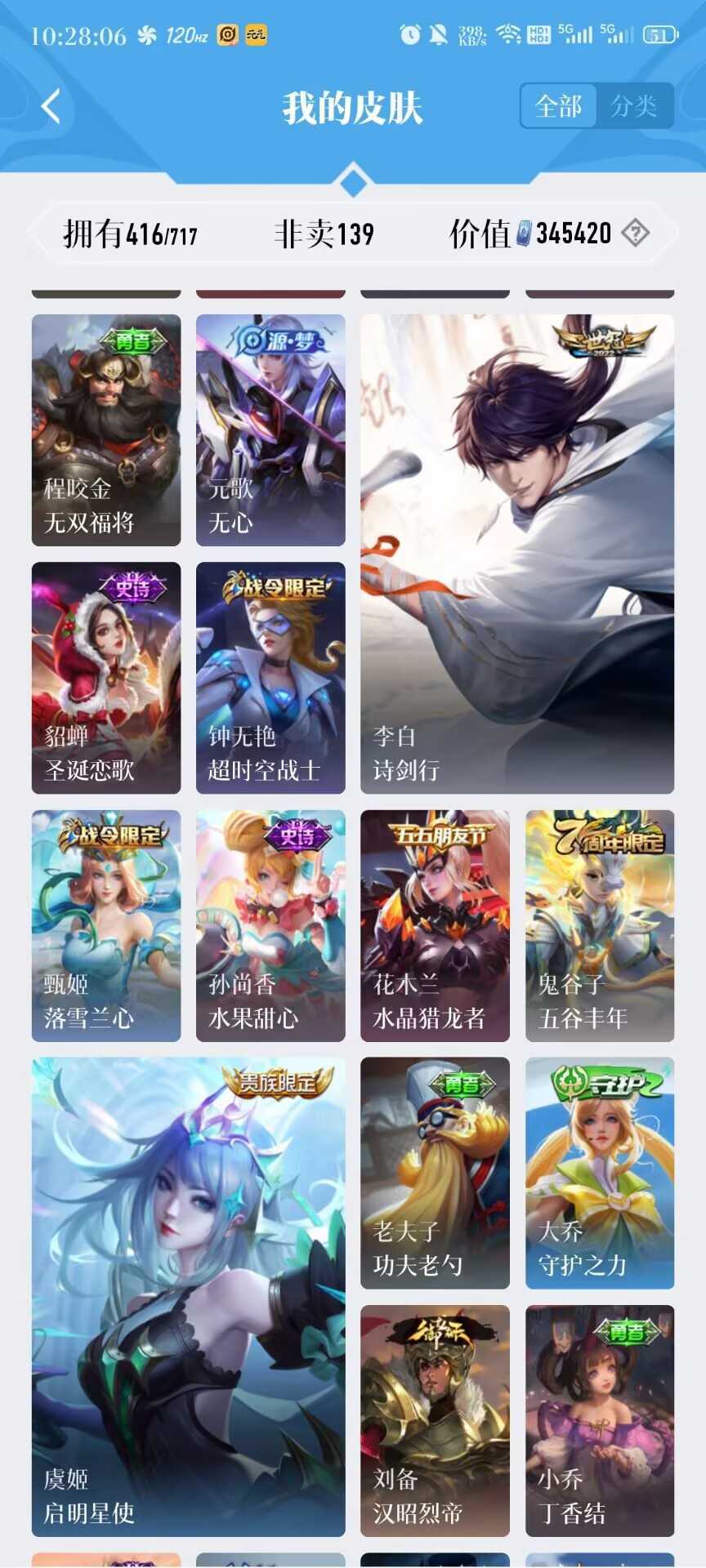Open 孙尚香 水果甜心 skin
This screenshot has width=706, height=1568.
(x=270, y=925)
